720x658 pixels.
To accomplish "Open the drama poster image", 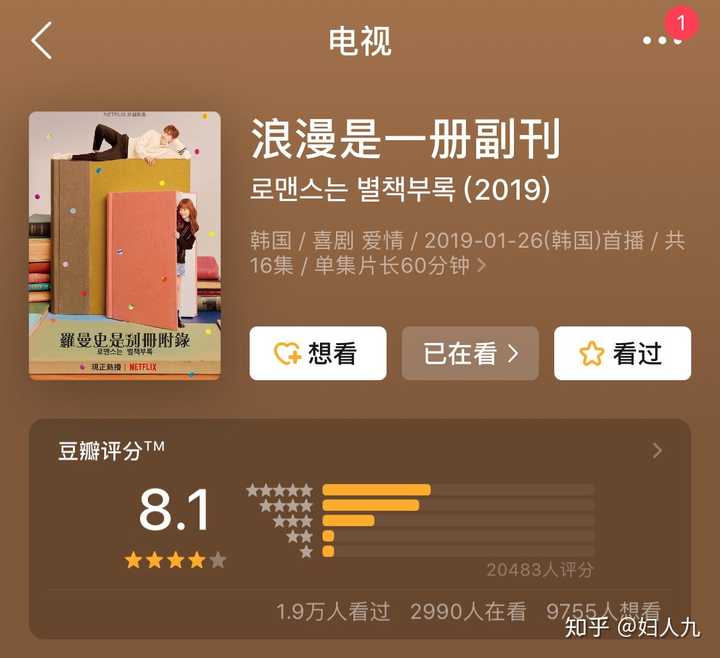I will pyautogui.click(x=124, y=245).
